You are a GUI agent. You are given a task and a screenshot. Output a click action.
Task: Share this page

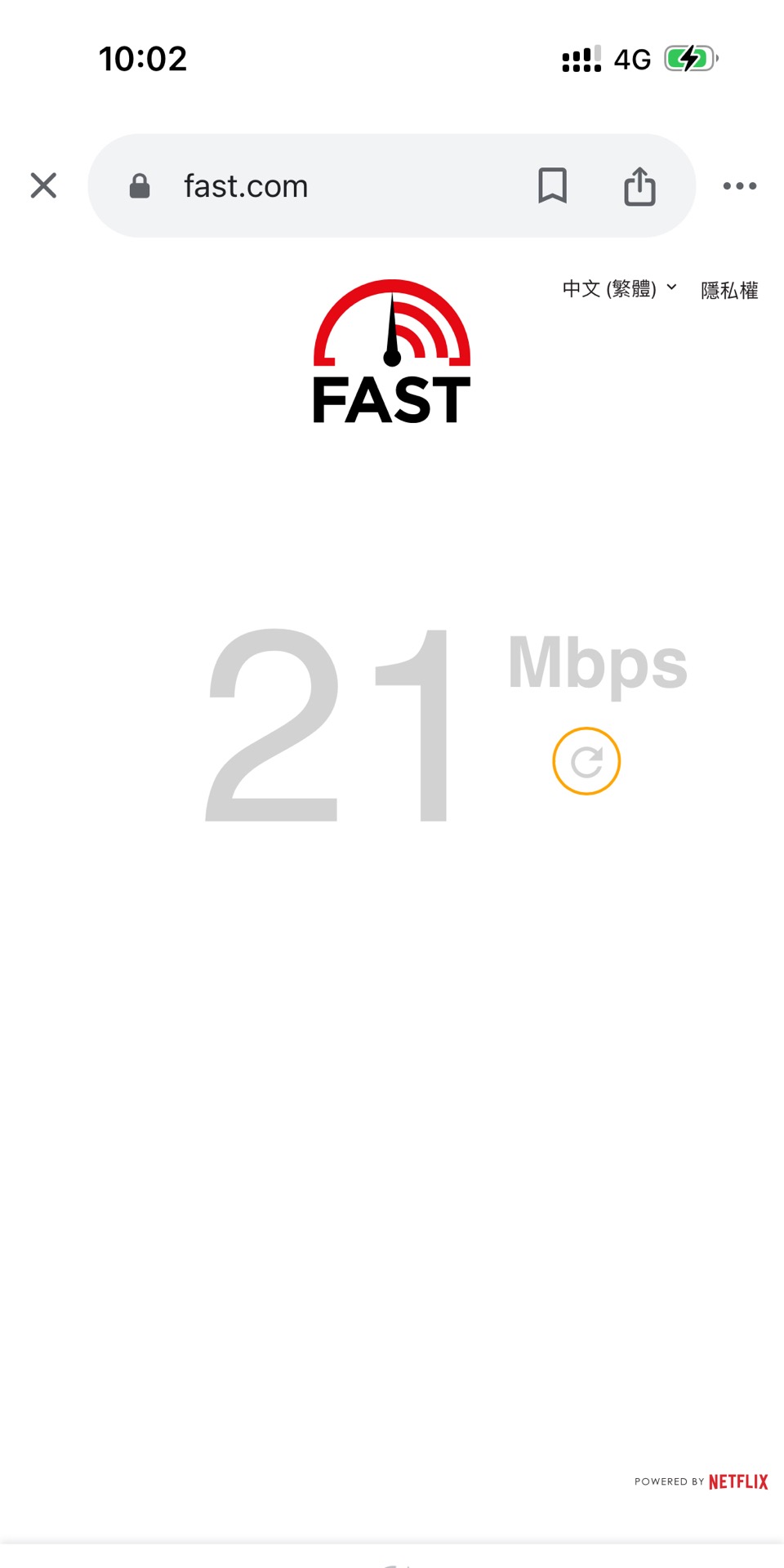tap(639, 186)
